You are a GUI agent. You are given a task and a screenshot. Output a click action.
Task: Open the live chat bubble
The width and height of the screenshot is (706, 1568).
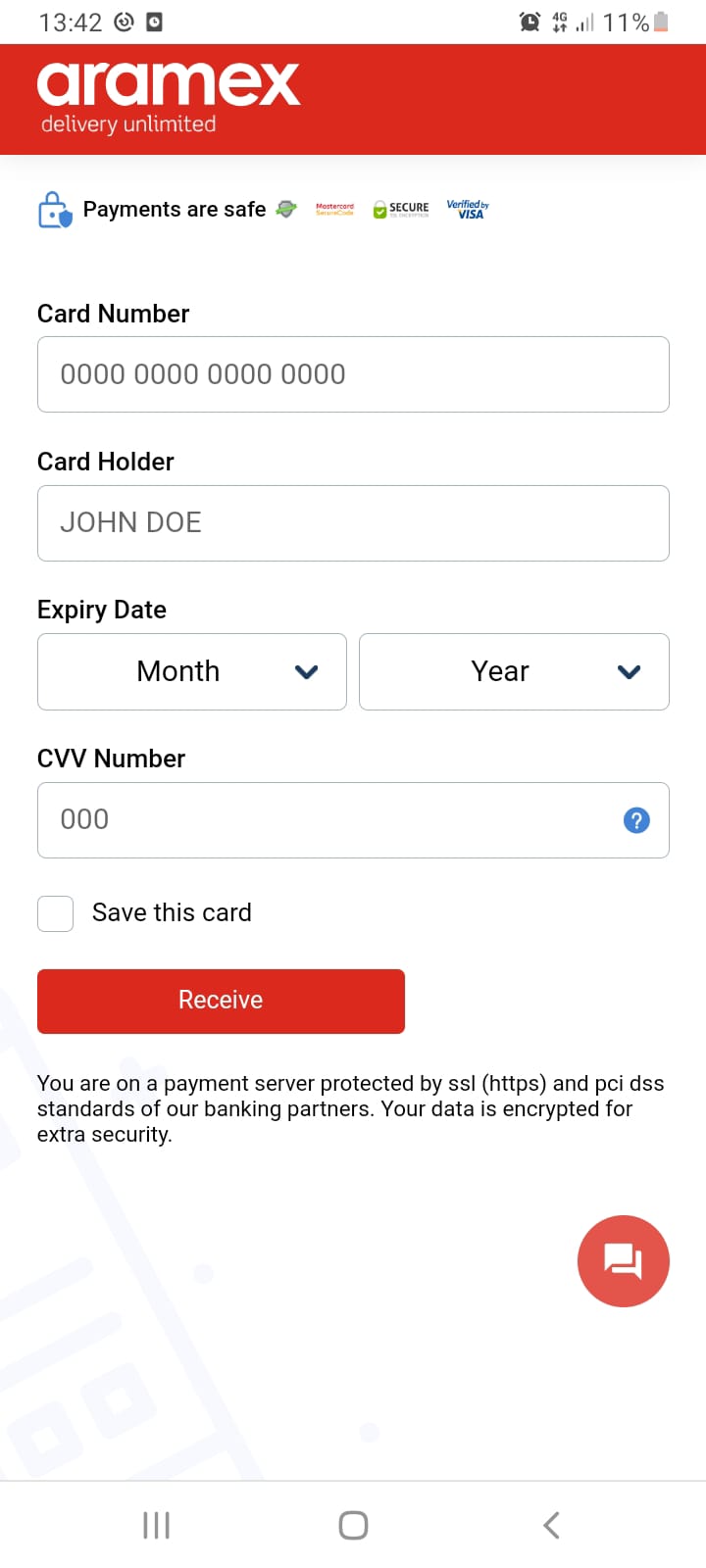(624, 1261)
